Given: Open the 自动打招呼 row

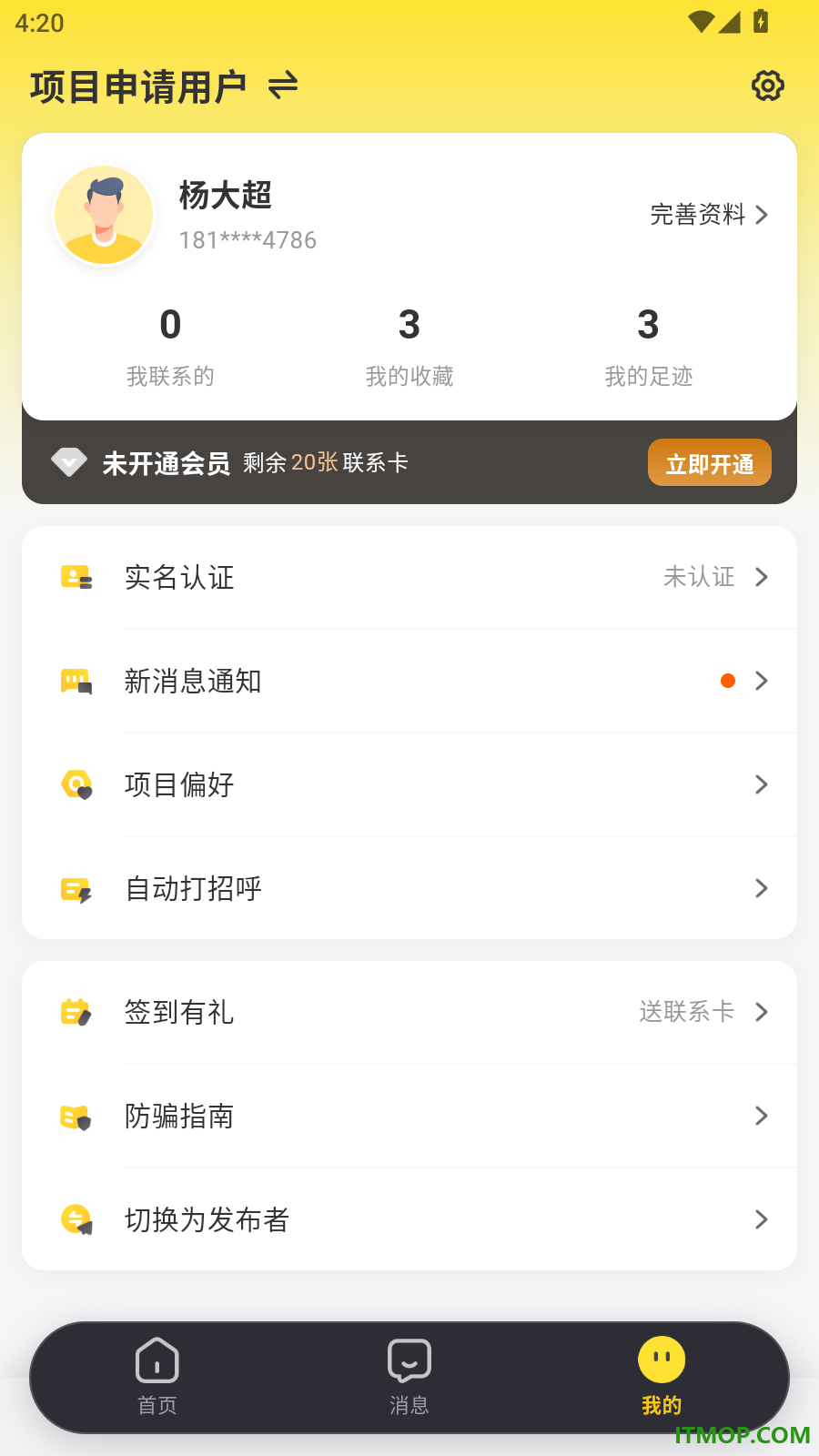Looking at the screenshot, I should coord(409,888).
